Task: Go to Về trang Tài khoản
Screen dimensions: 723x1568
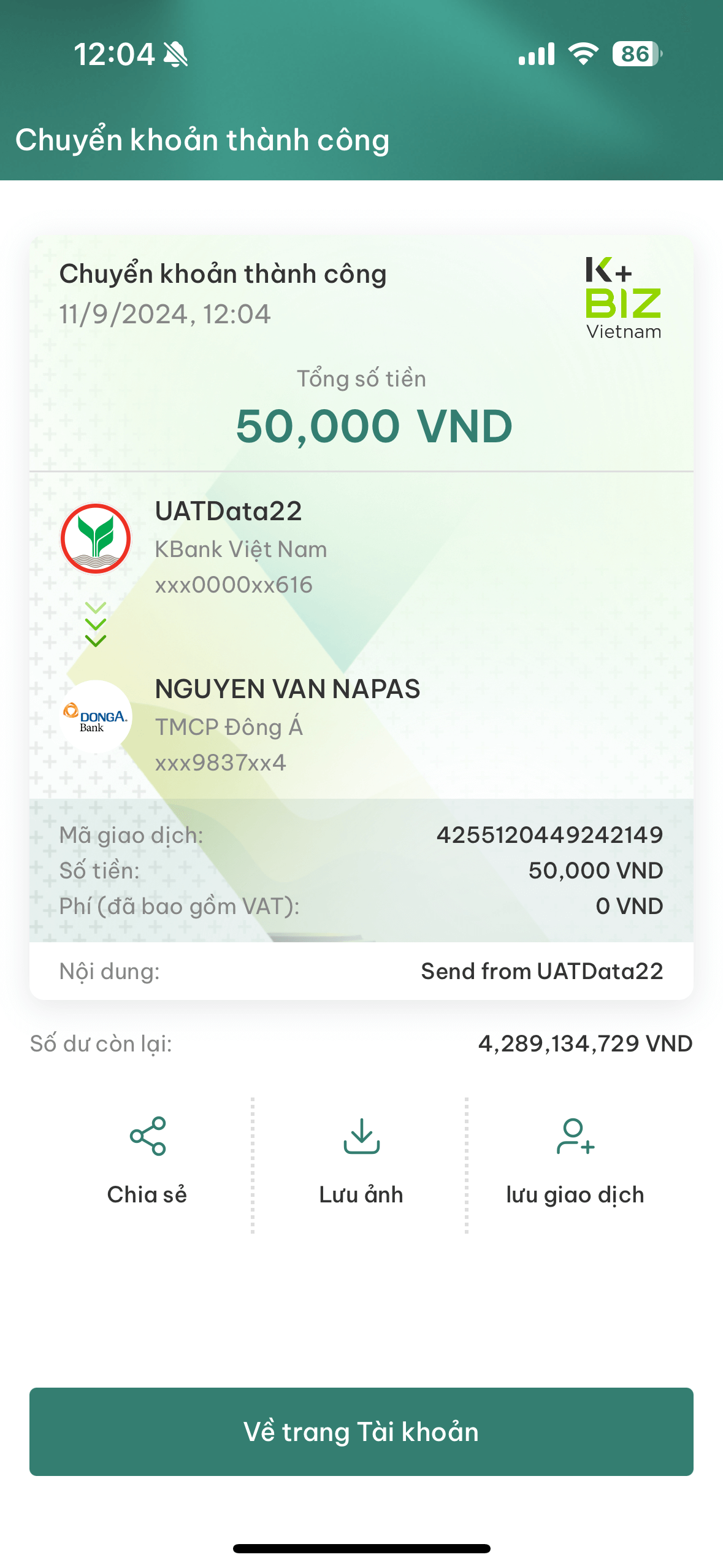Action: click(x=361, y=1431)
